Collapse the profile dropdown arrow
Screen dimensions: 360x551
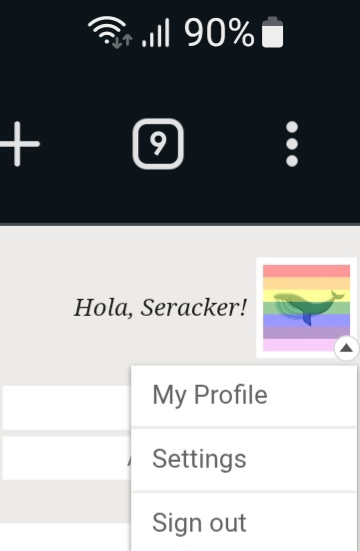pyautogui.click(x=347, y=348)
